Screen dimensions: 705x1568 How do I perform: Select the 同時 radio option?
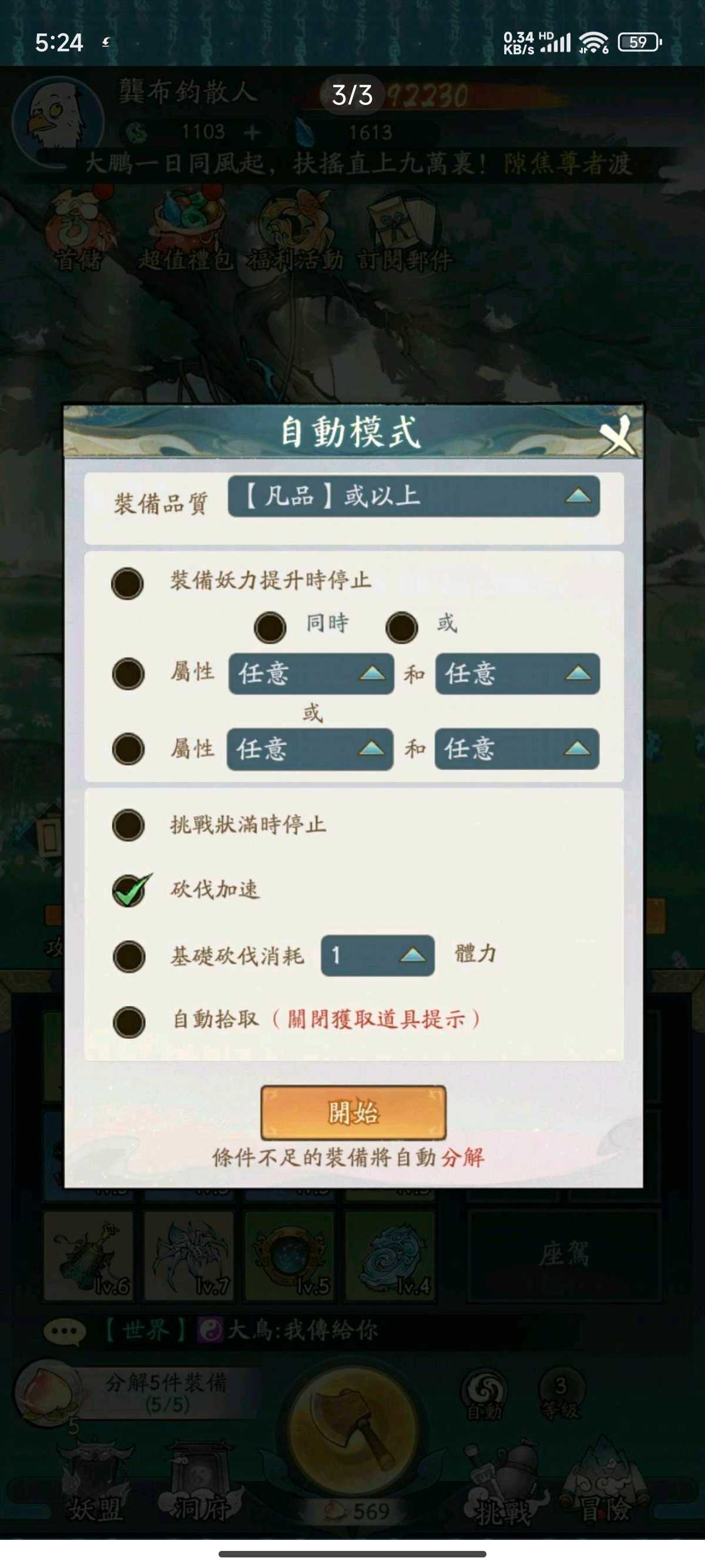[270, 627]
